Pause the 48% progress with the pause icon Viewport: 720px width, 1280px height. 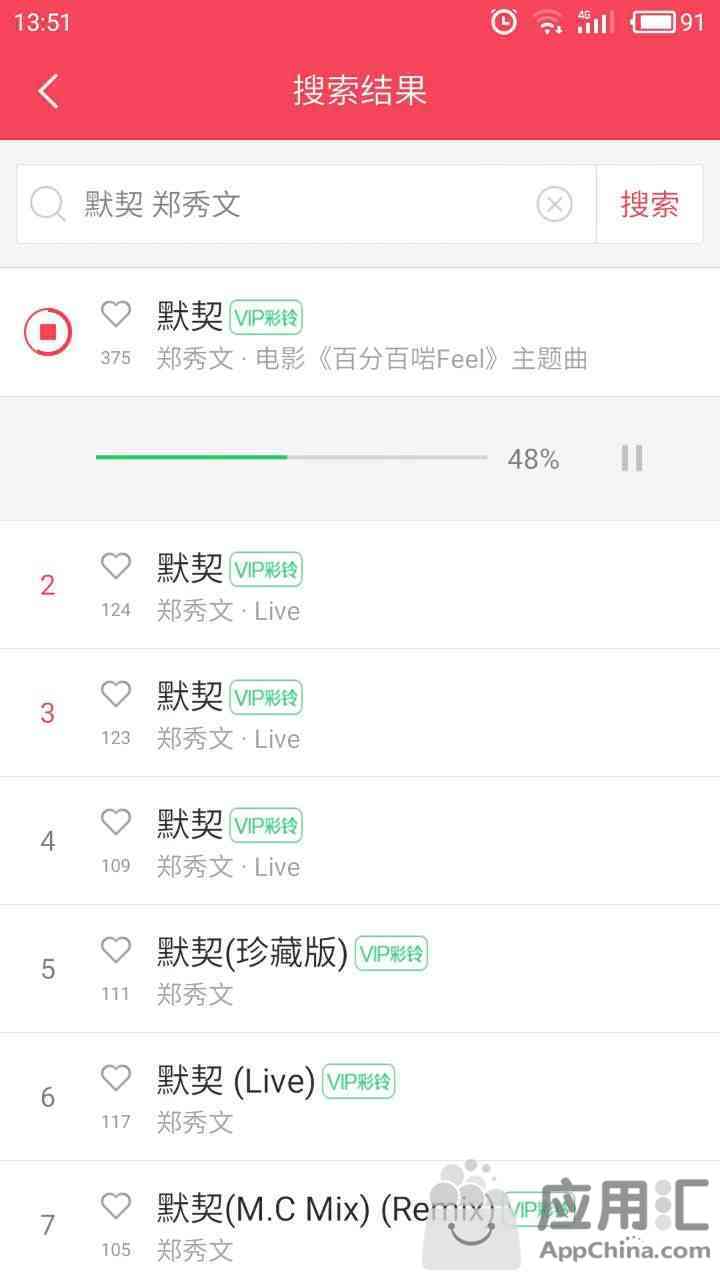(631, 458)
